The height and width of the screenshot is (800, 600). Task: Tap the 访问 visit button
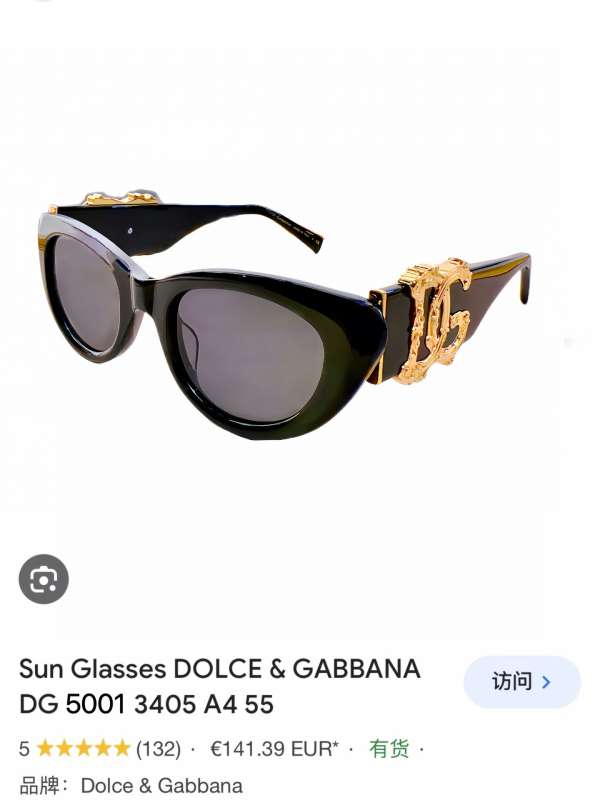[521, 682]
